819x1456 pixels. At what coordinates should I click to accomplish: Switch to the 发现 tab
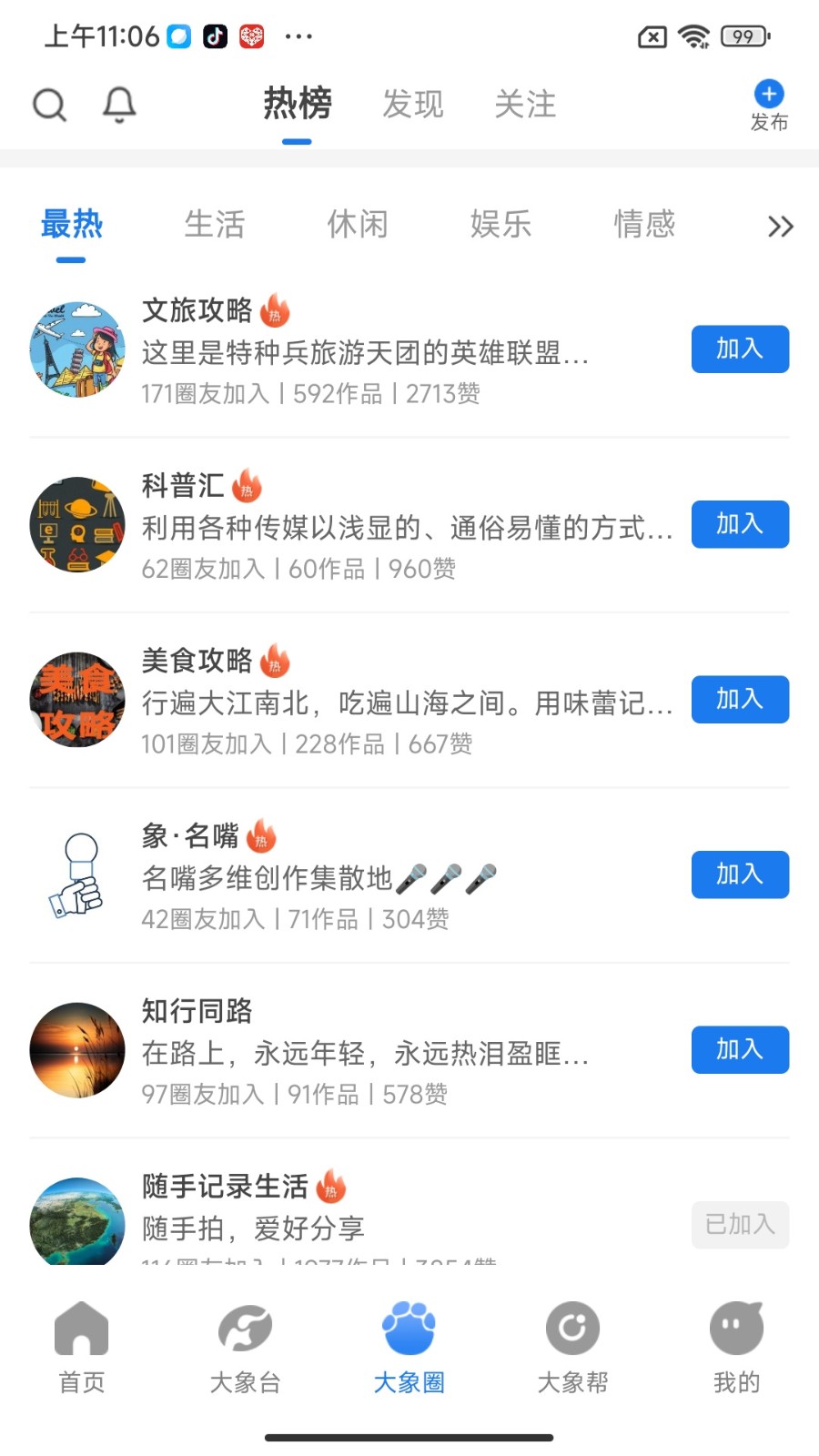point(411,104)
